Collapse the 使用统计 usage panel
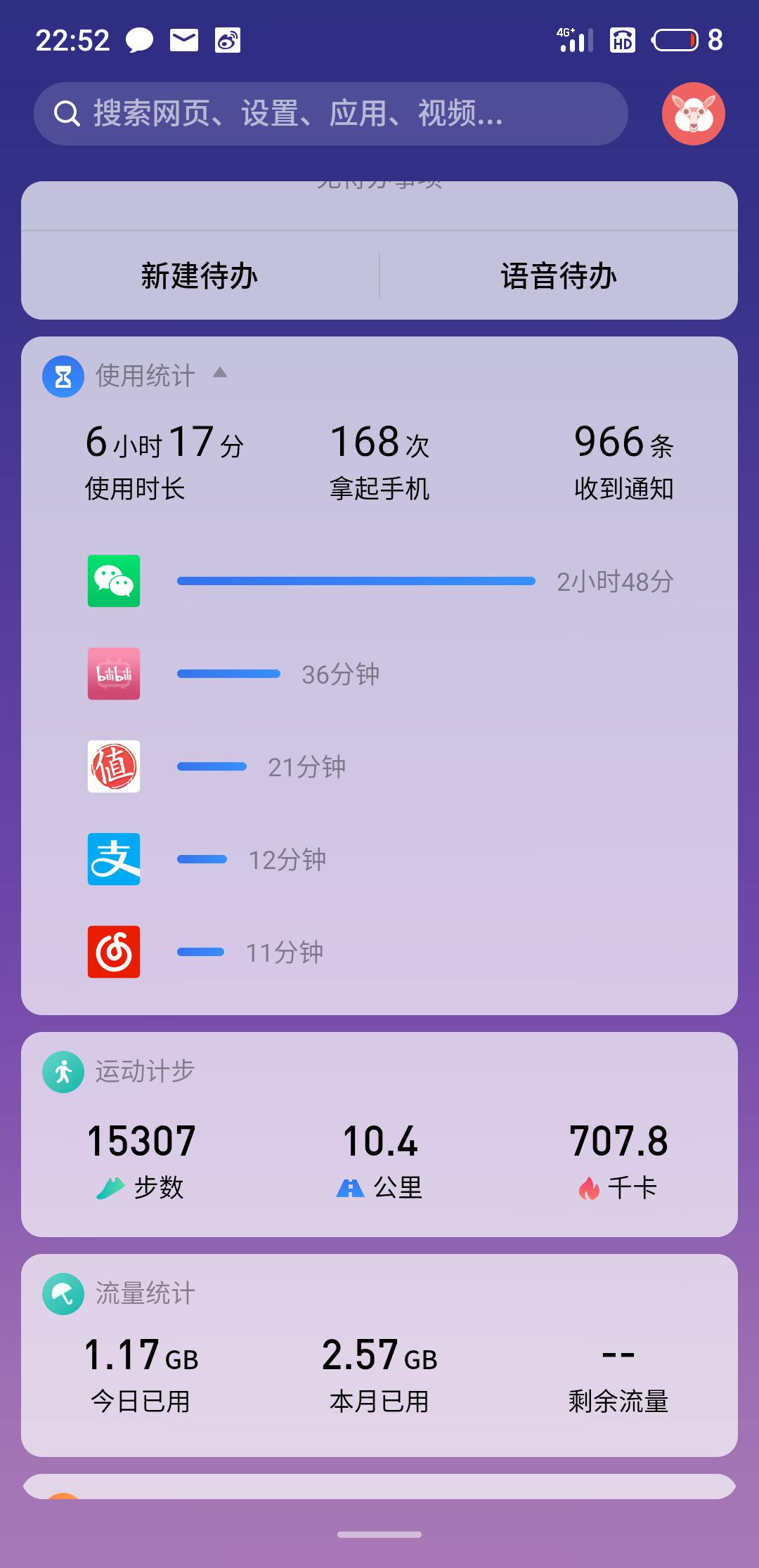The width and height of the screenshot is (759, 1568). pos(221,374)
